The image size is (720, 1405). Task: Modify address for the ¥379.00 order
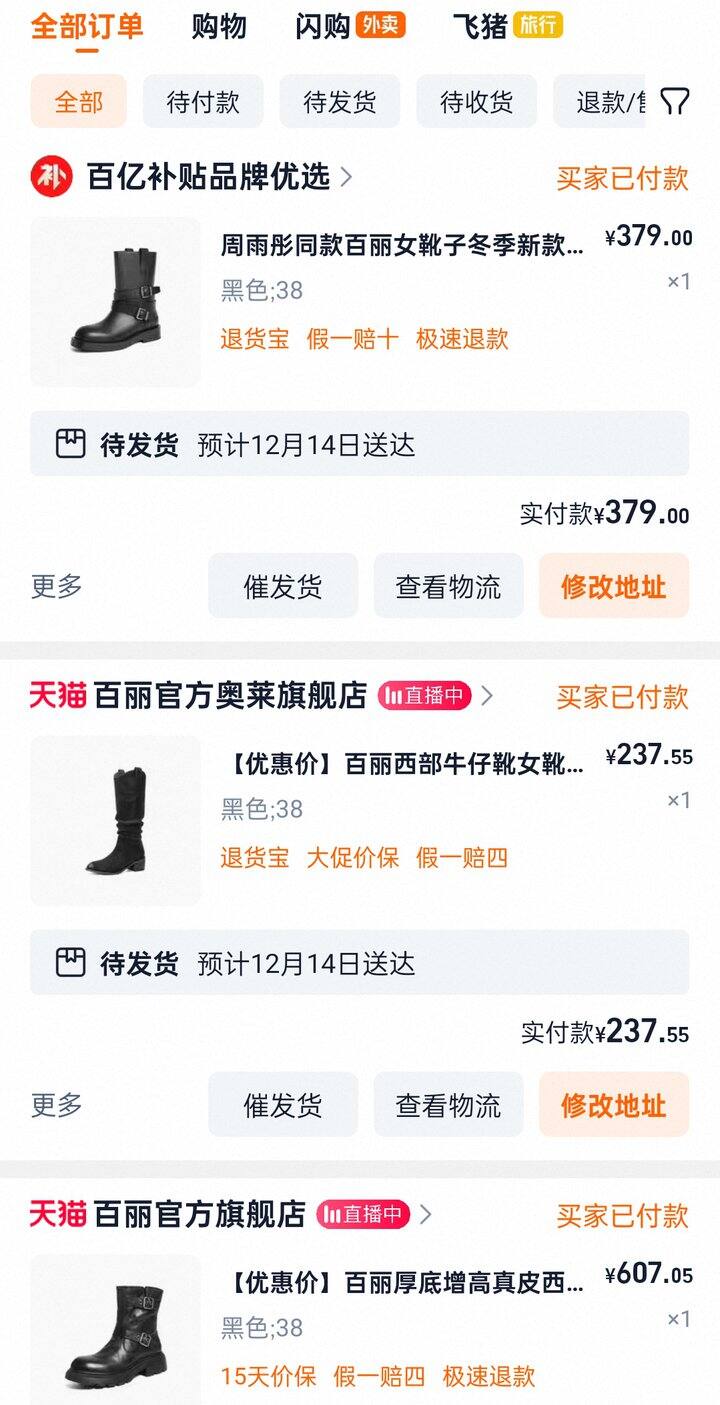tap(613, 586)
